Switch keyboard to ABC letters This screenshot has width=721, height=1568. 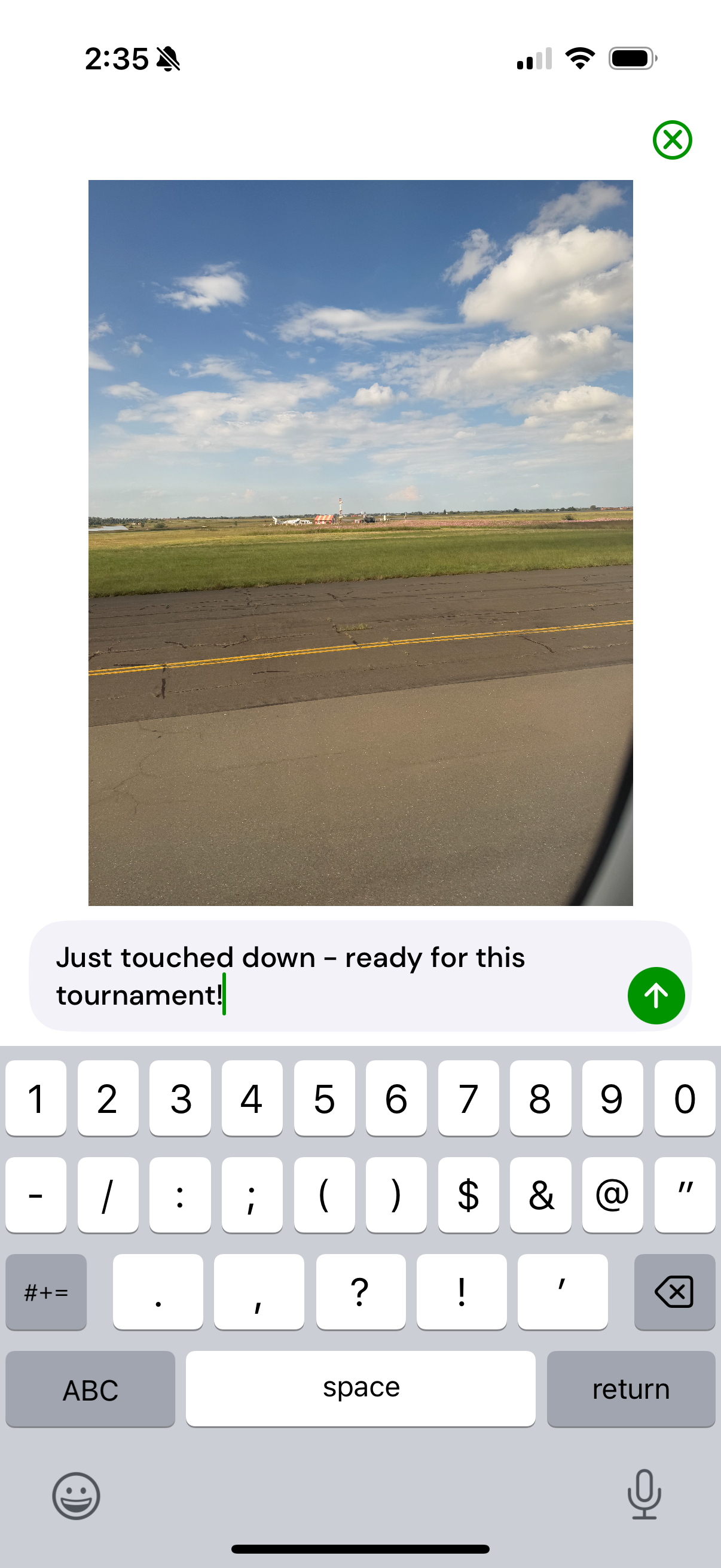point(90,1389)
